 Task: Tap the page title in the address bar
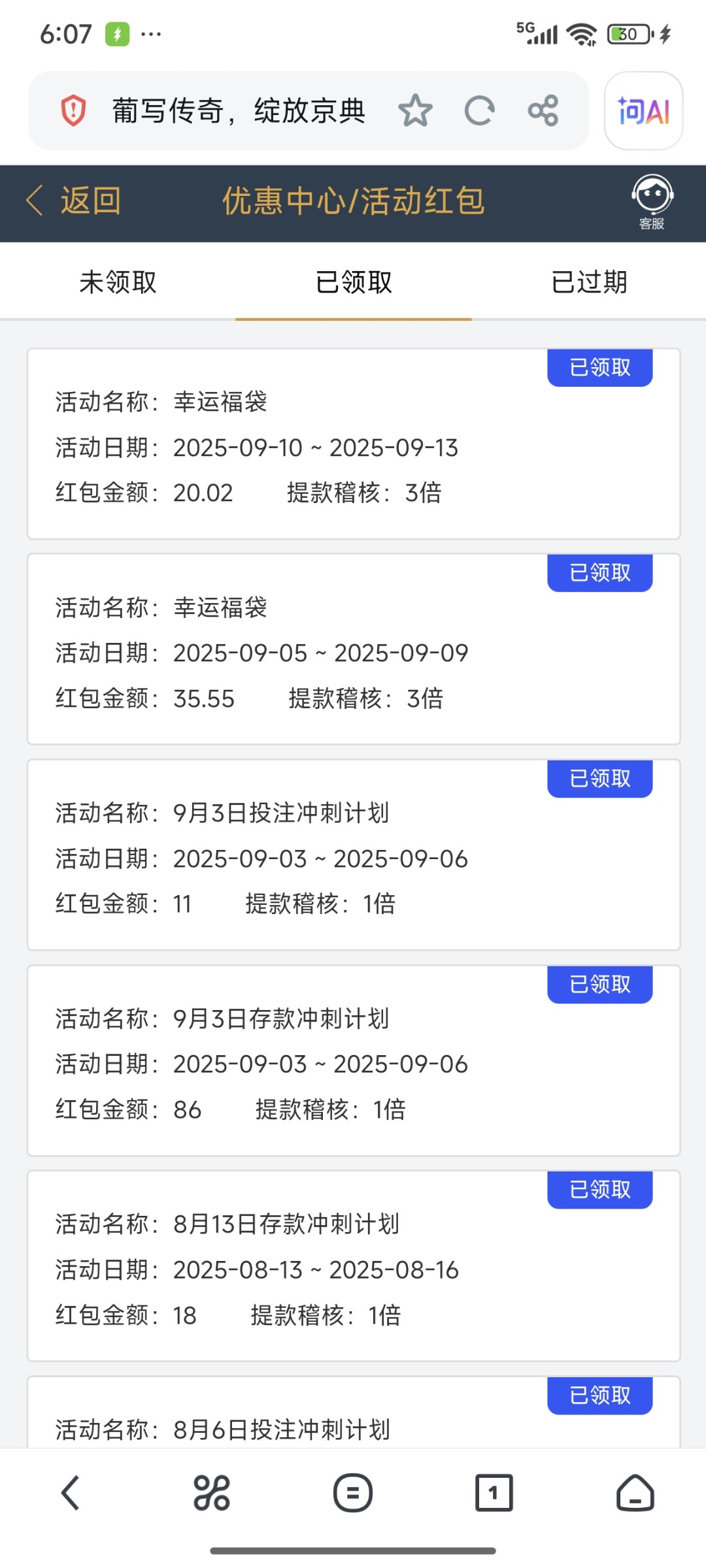[x=239, y=110]
